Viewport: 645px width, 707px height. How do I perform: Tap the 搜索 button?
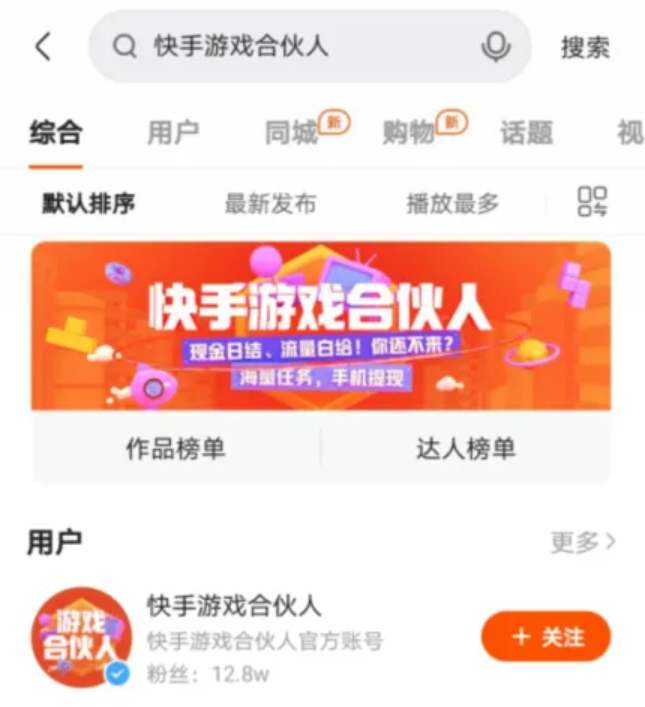[x=585, y=47]
